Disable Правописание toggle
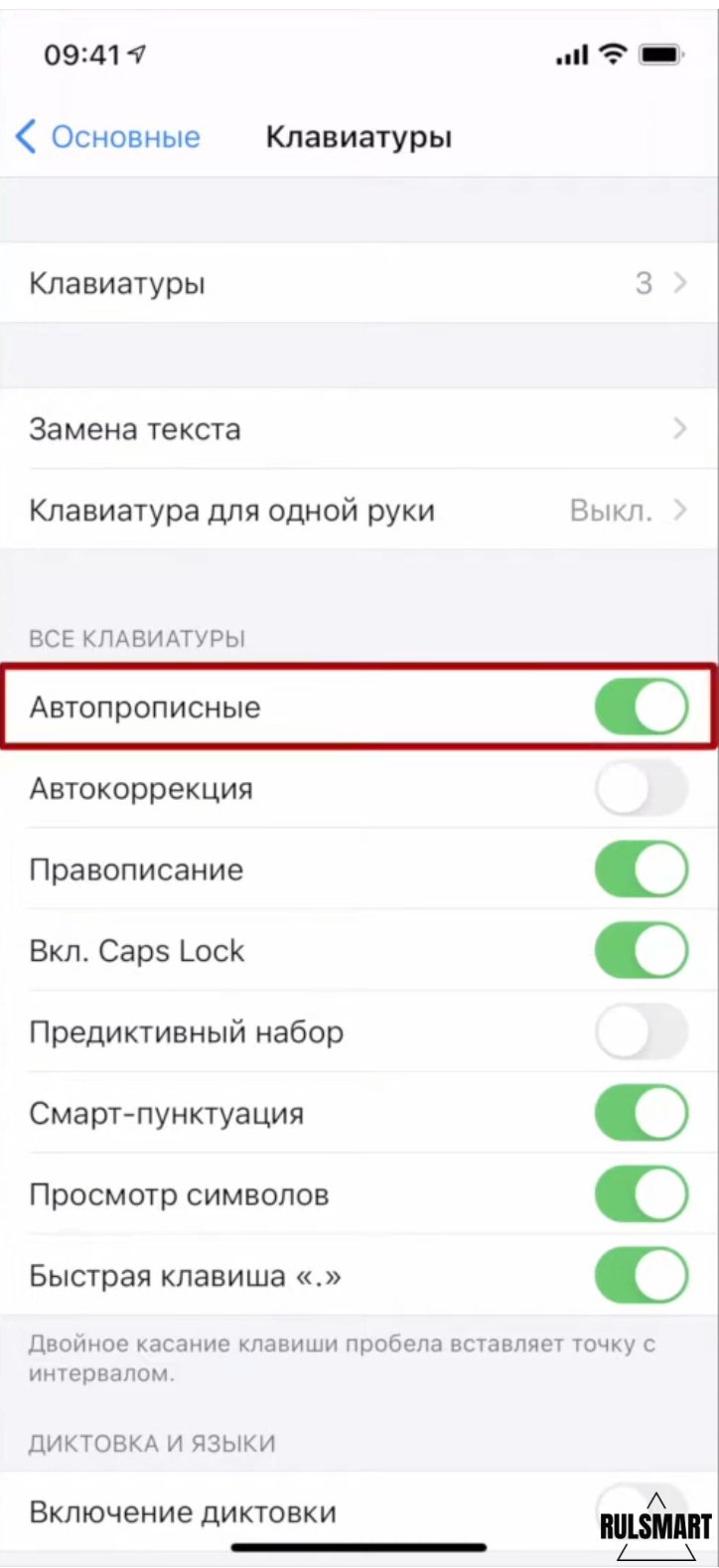719x1568 pixels. point(641,870)
